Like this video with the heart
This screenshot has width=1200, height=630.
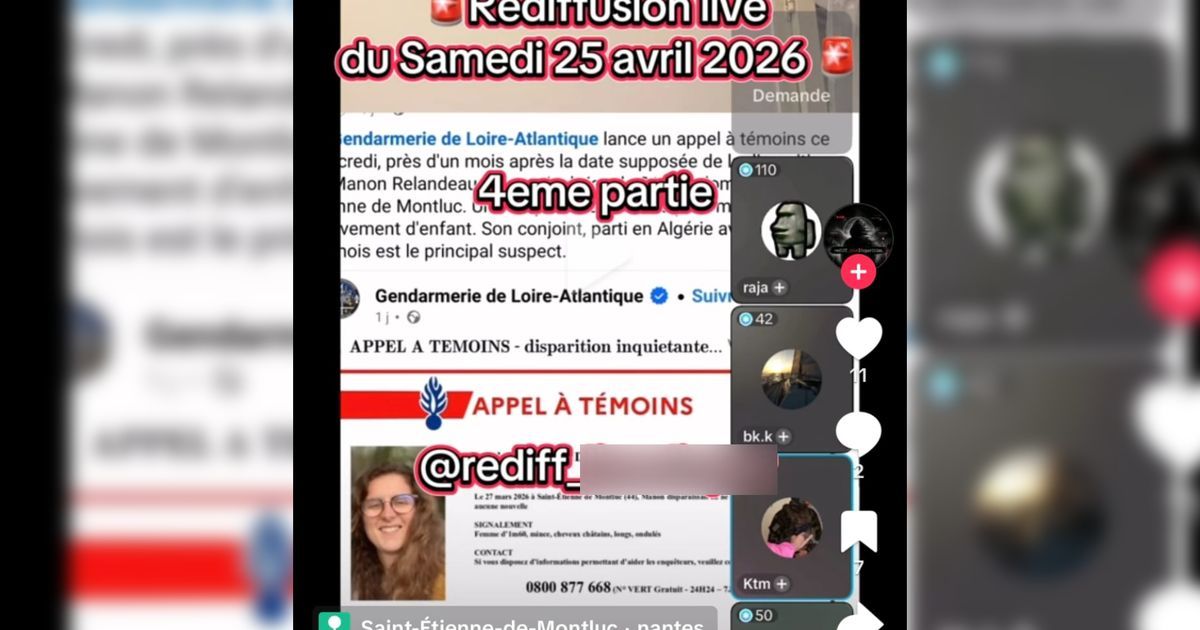tap(858, 338)
